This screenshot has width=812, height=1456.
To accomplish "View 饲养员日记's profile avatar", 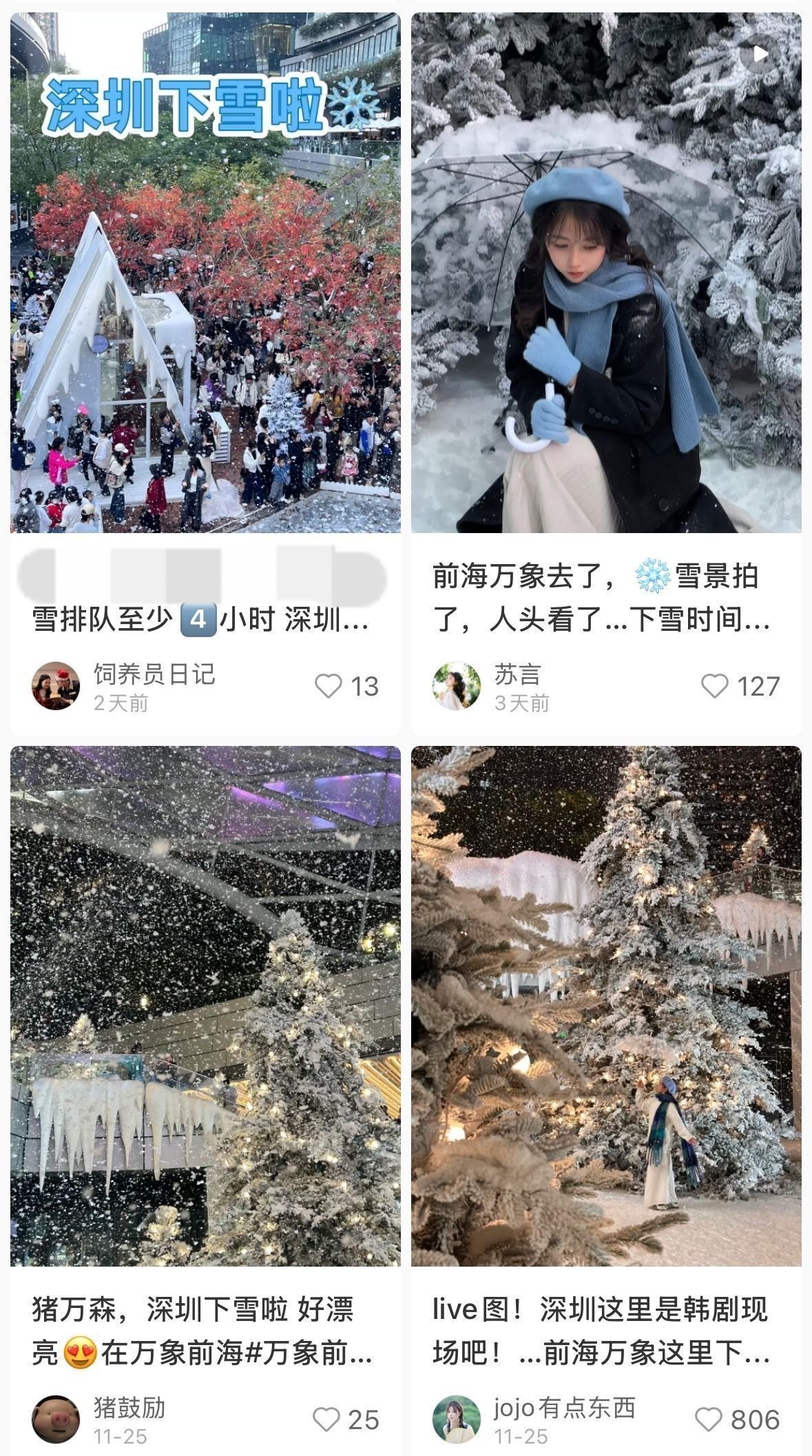I will 56,686.
